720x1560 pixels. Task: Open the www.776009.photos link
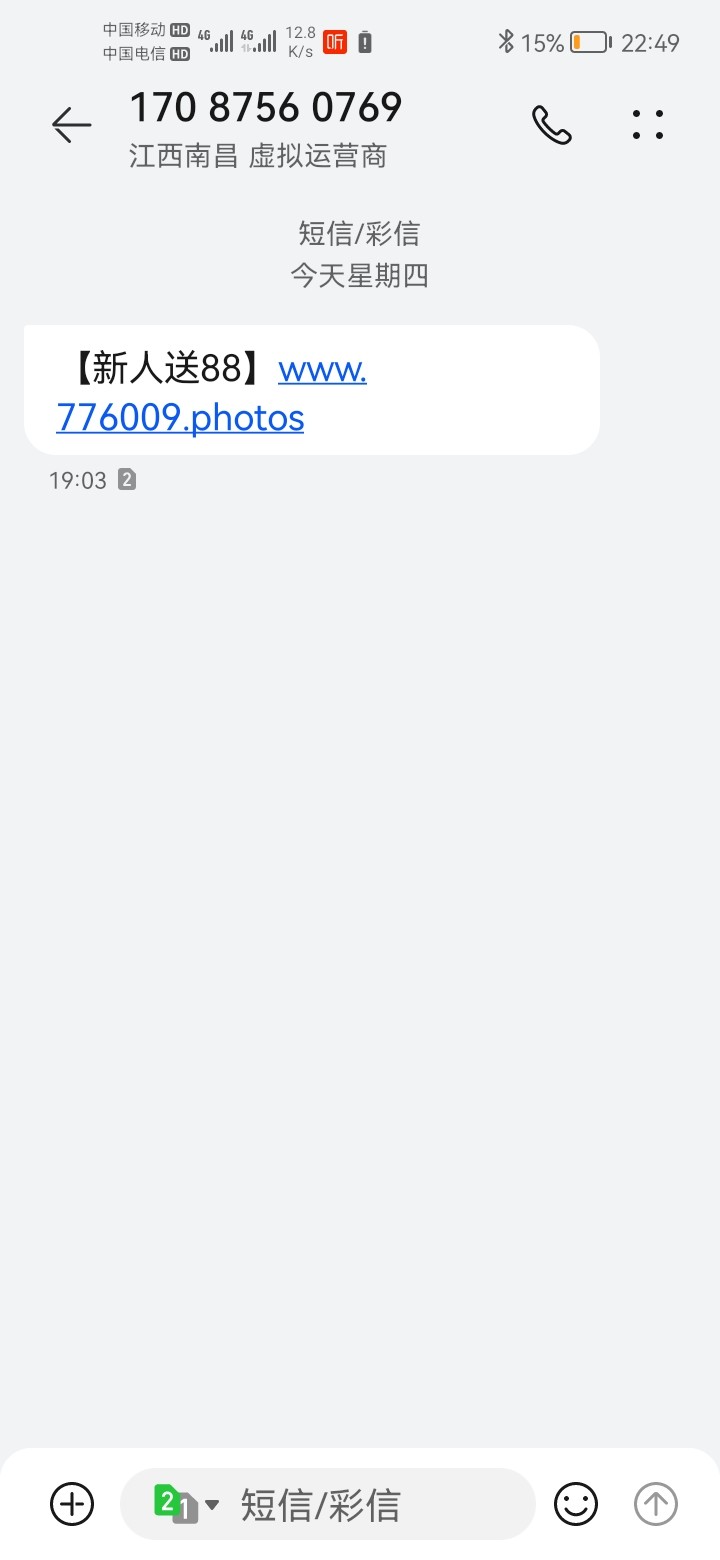tap(181, 416)
